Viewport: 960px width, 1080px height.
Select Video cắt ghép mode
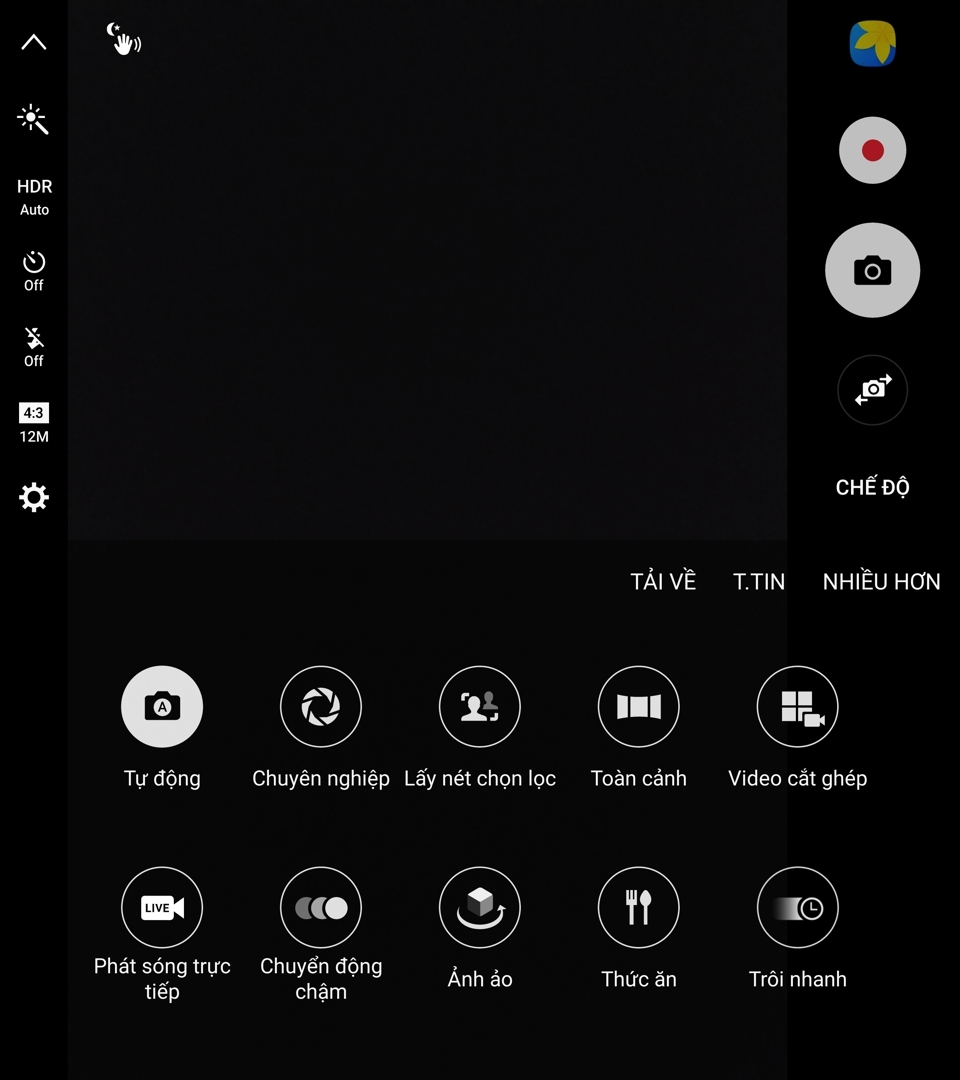click(797, 707)
